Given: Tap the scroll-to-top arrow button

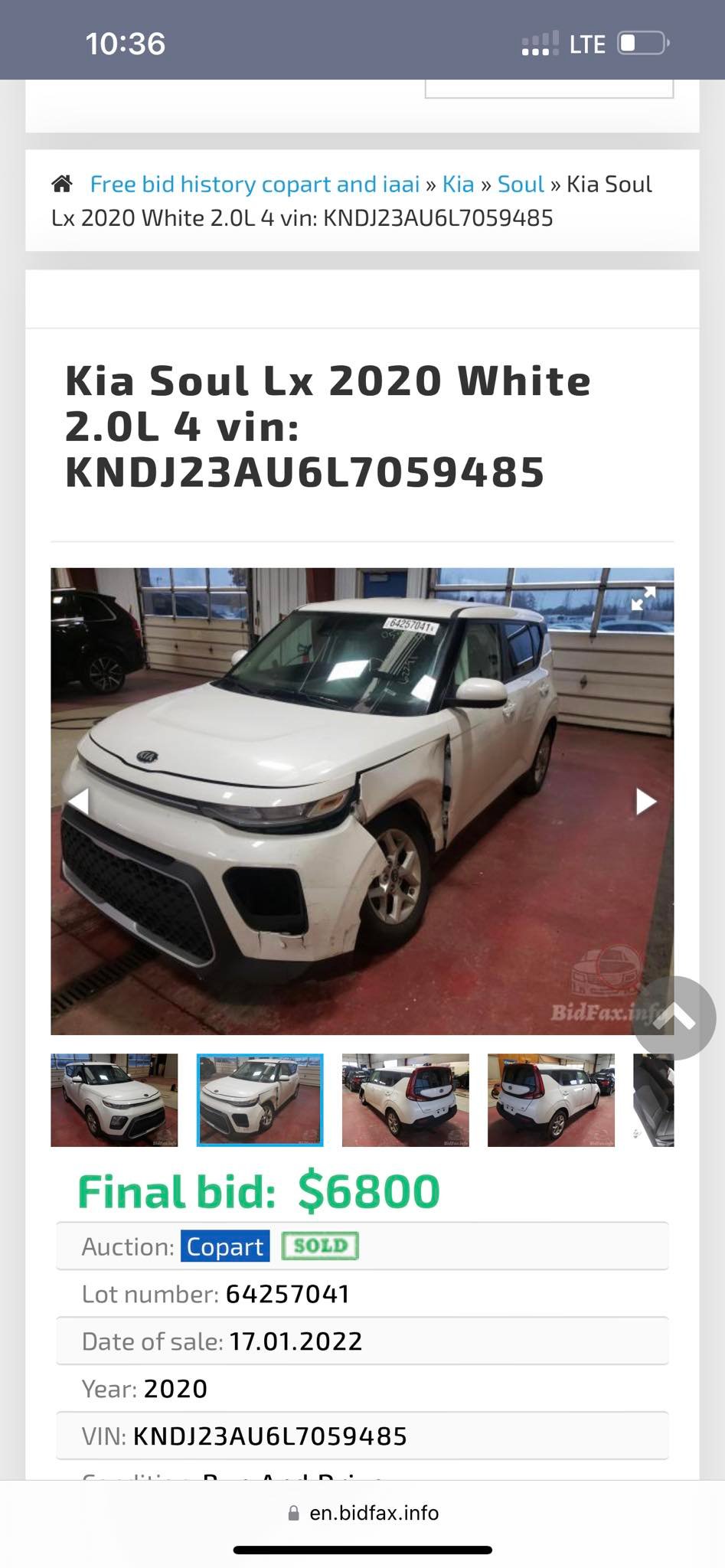Looking at the screenshot, I should (x=674, y=1018).
